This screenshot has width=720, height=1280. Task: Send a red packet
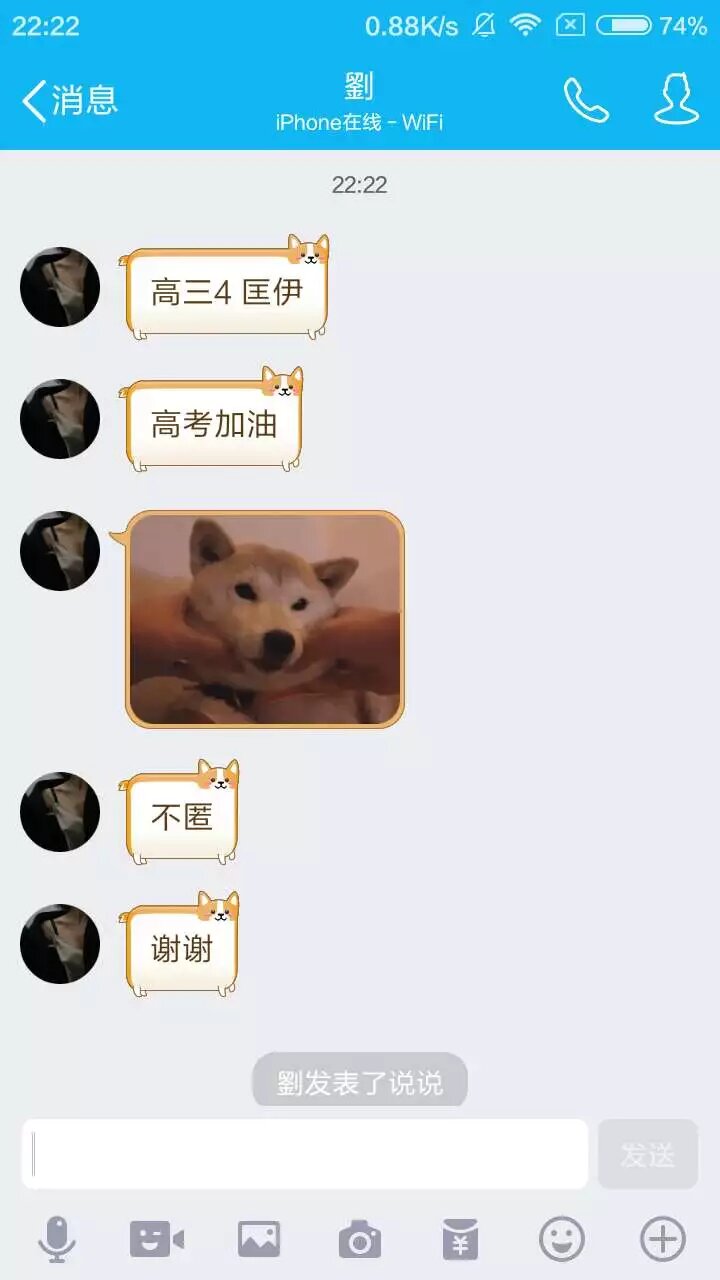click(x=461, y=1240)
